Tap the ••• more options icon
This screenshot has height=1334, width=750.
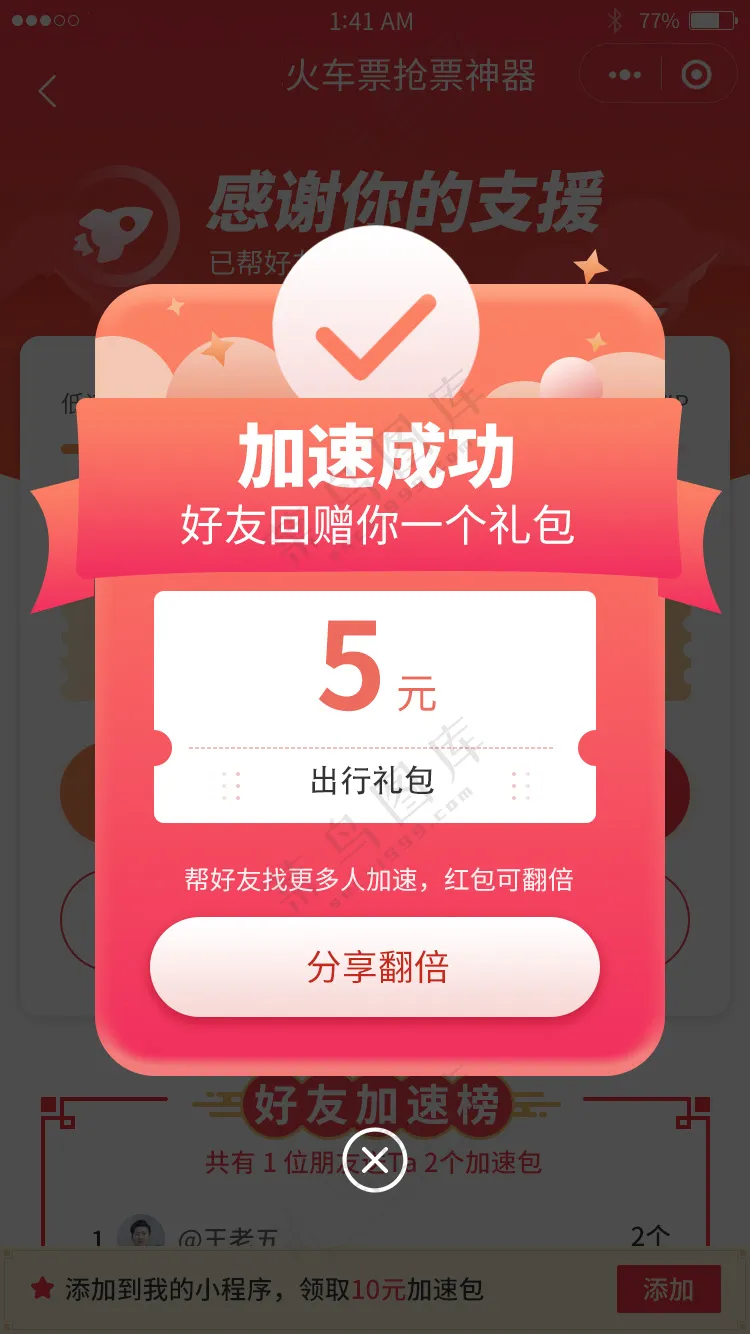click(x=627, y=75)
